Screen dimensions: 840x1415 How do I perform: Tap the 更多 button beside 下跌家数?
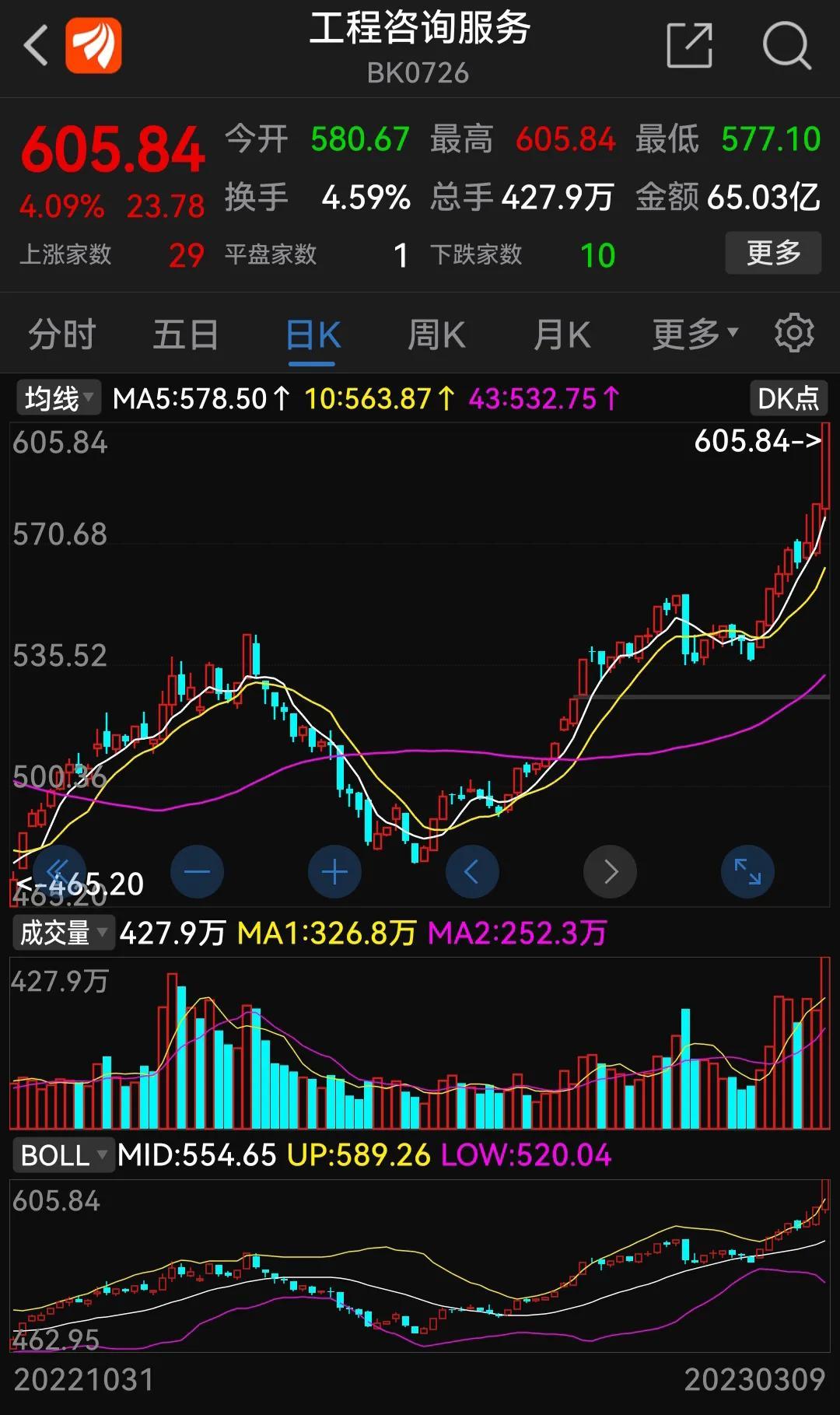tap(773, 253)
